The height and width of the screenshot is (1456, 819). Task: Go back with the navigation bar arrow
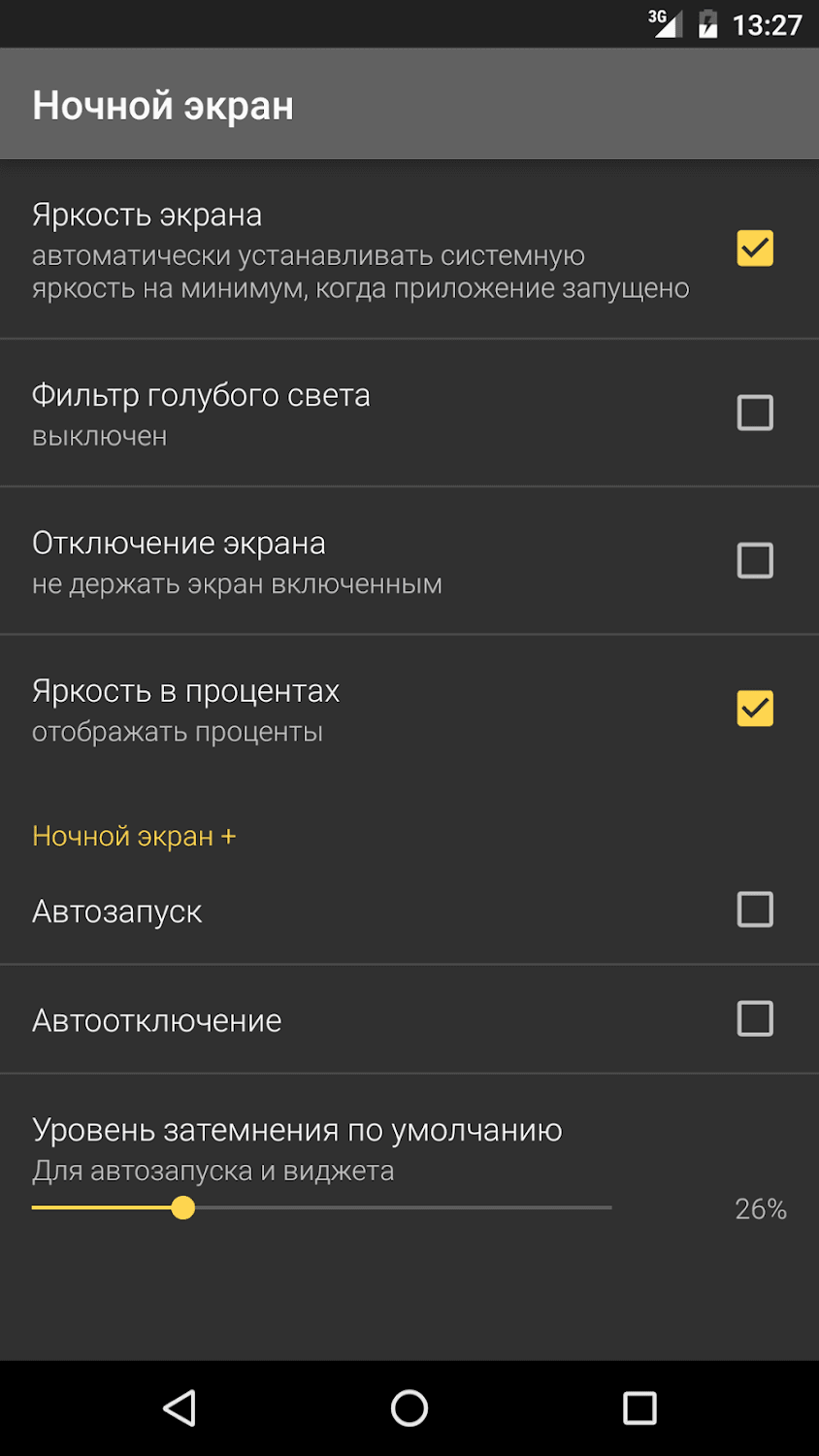coord(180,1407)
